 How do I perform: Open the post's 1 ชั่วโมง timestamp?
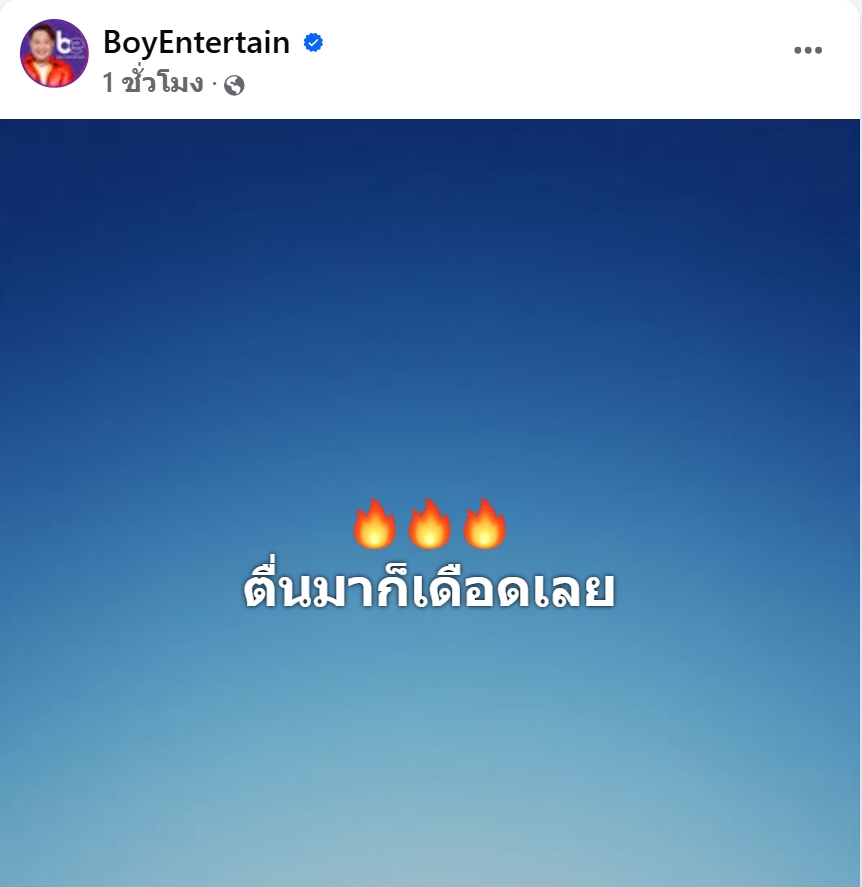(152, 84)
